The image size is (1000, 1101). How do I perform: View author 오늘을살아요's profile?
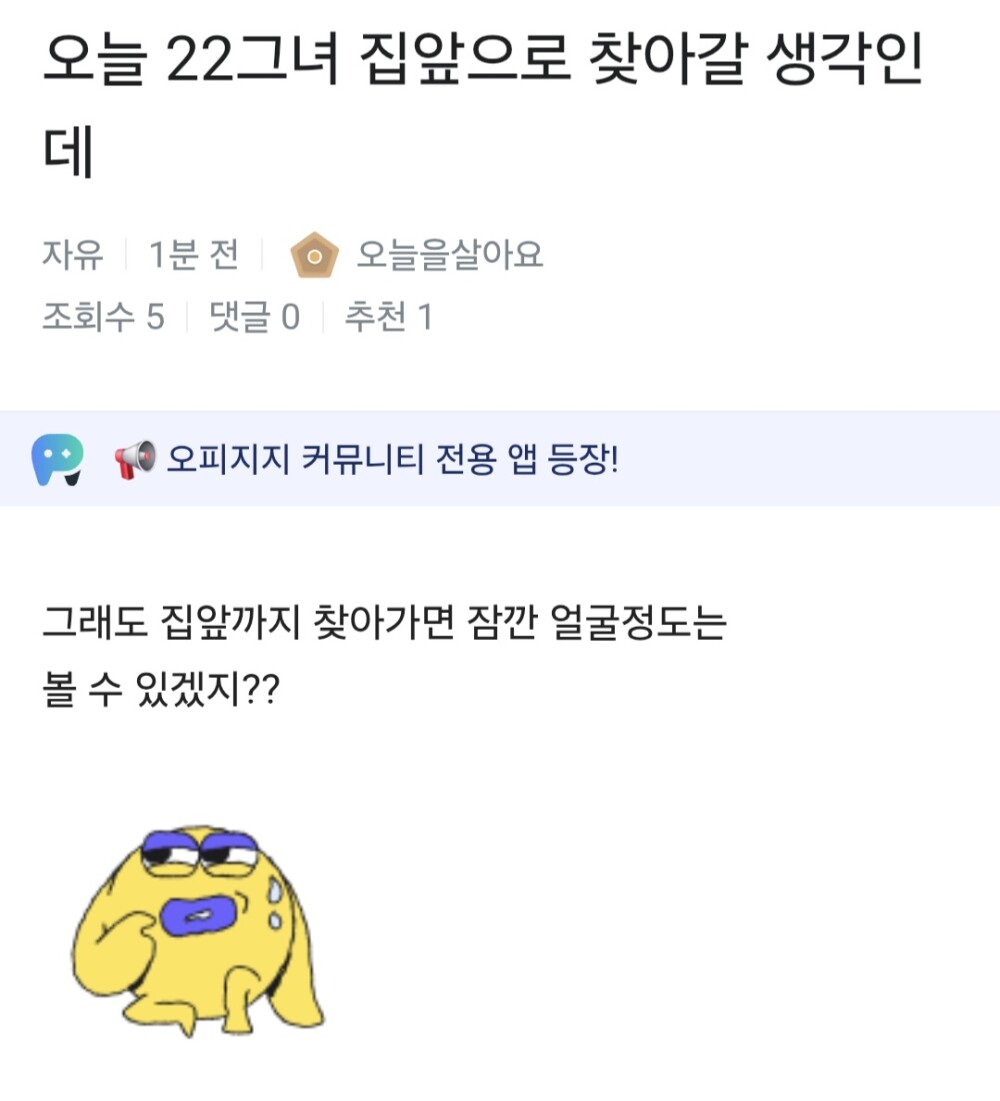click(449, 256)
